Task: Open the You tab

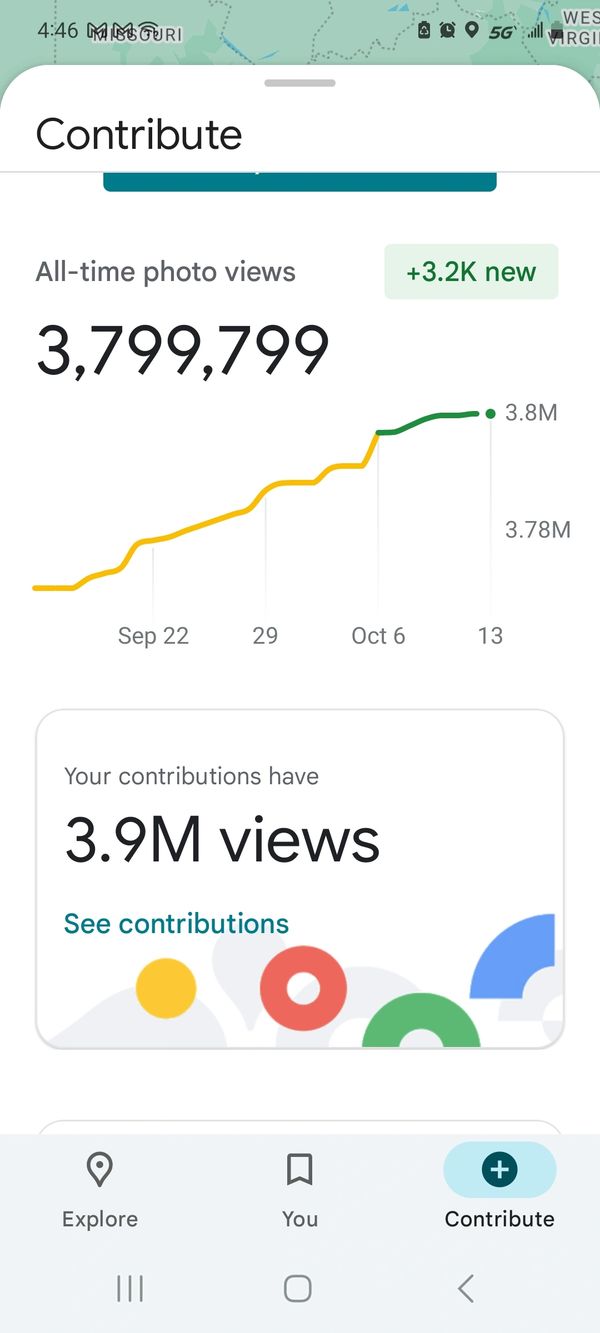Action: pyautogui.click(x=299, y=1188)
